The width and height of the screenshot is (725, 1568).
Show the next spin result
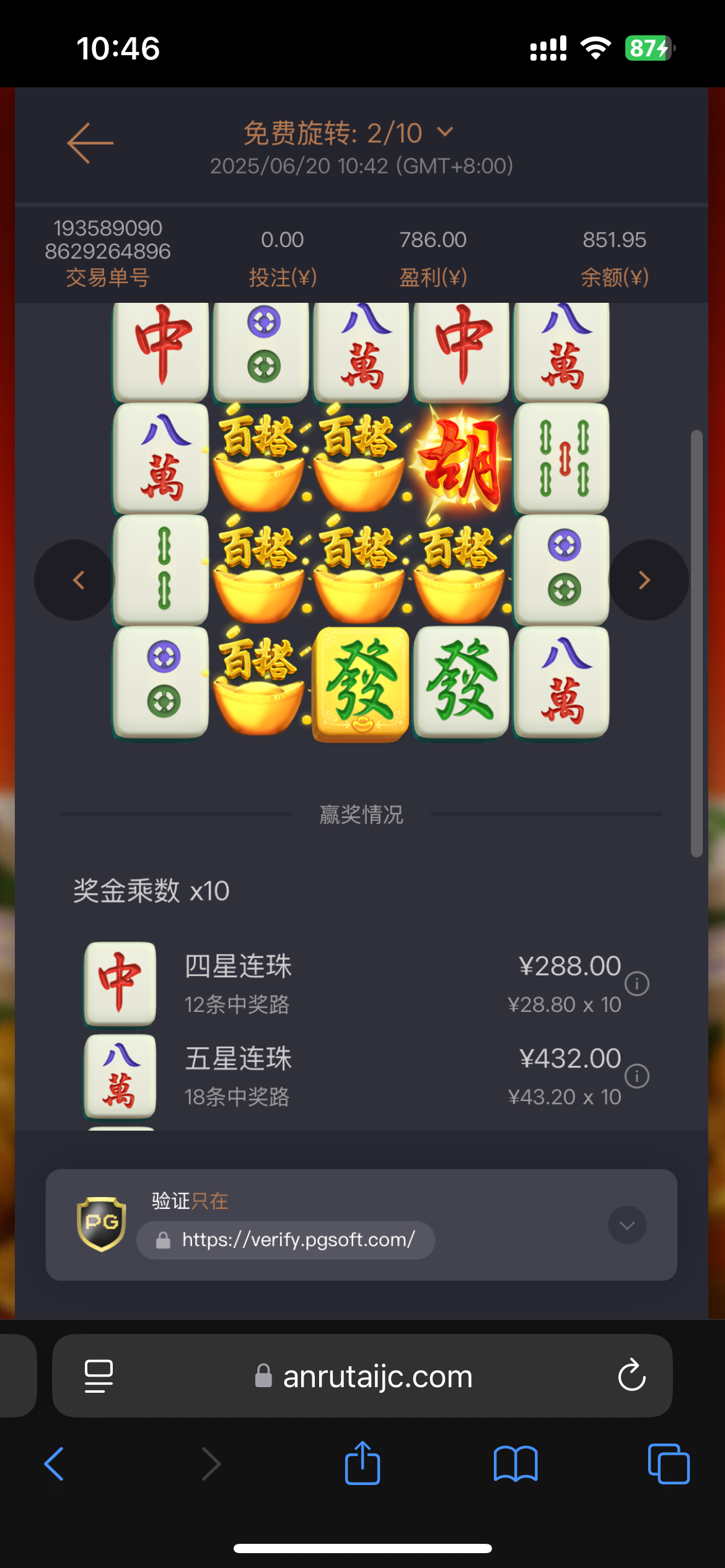point(648,580)
